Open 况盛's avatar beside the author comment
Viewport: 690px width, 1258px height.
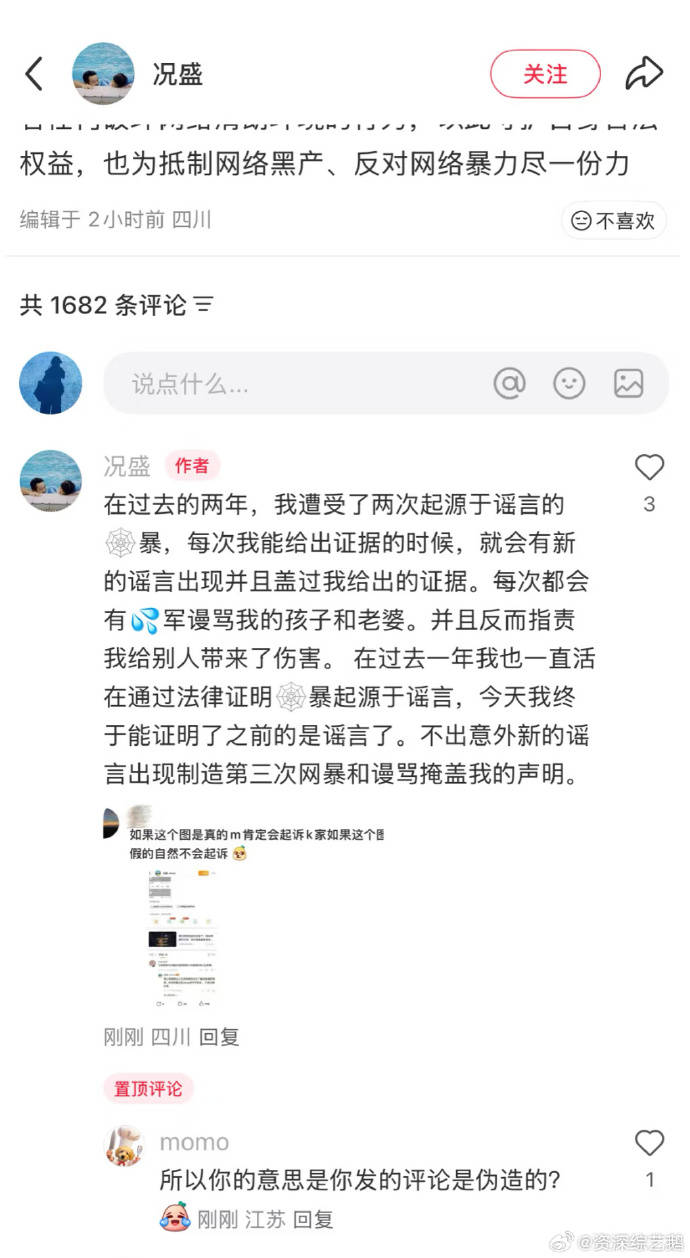tap(51, 480)
